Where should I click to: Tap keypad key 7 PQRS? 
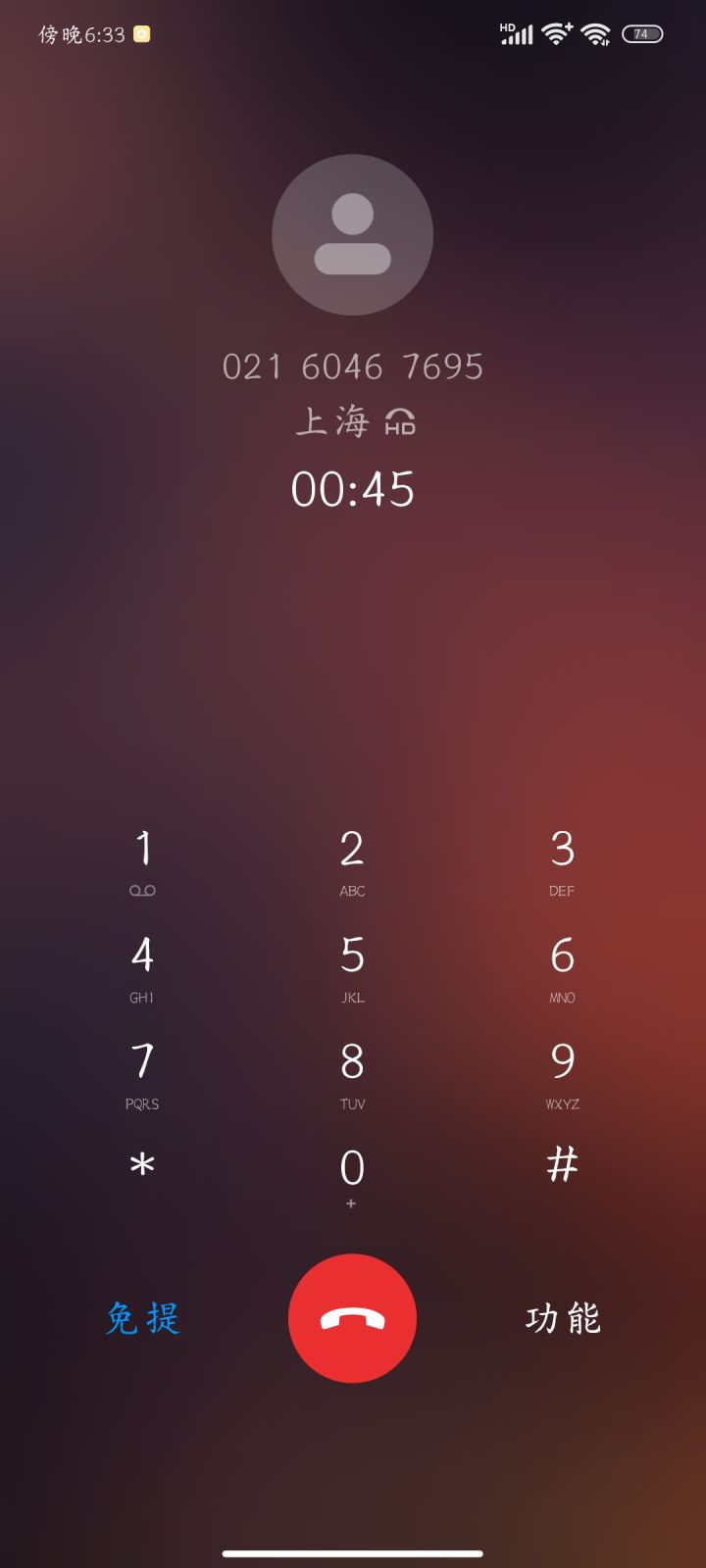tap(142, 1075)
